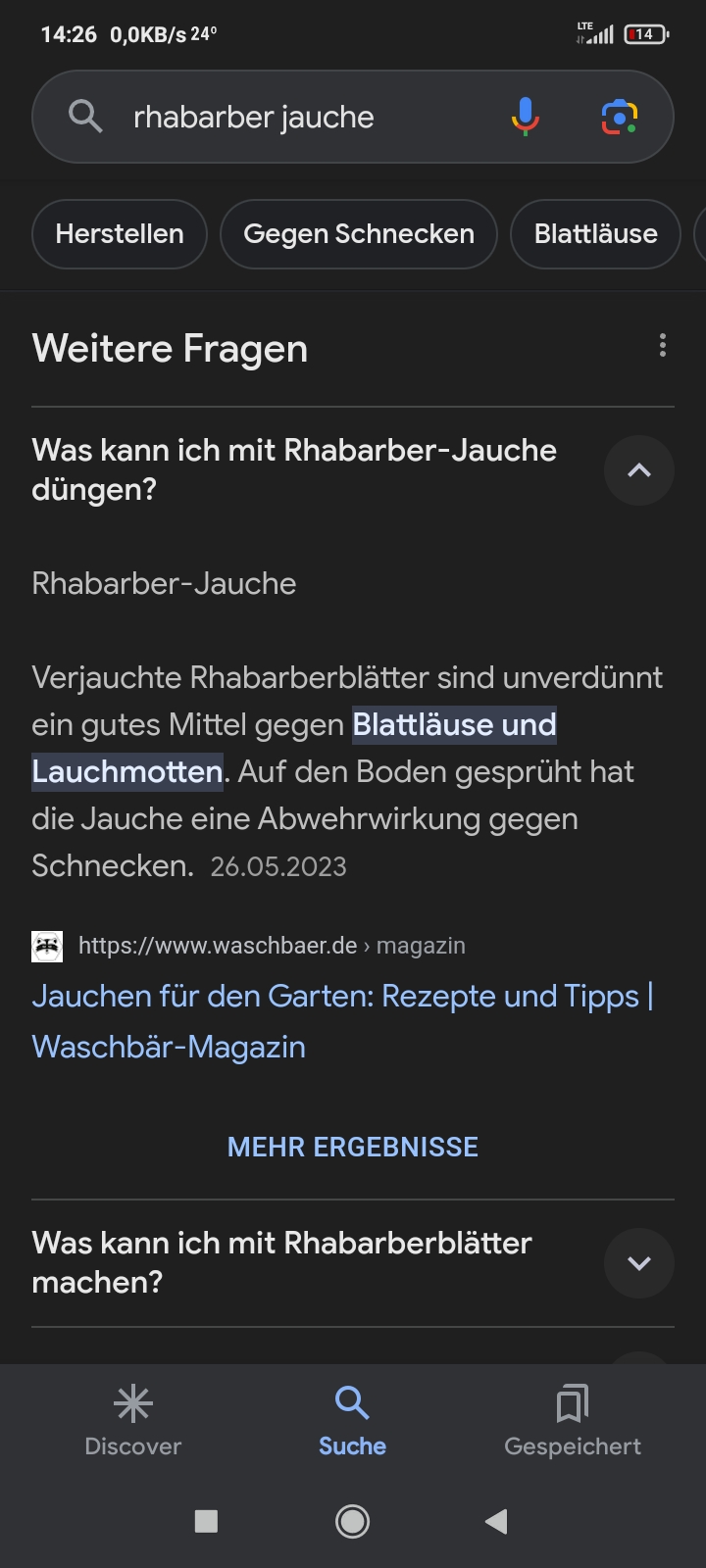Go back using the system back button
706x1568 pixels.
[x=496, y=1521]
